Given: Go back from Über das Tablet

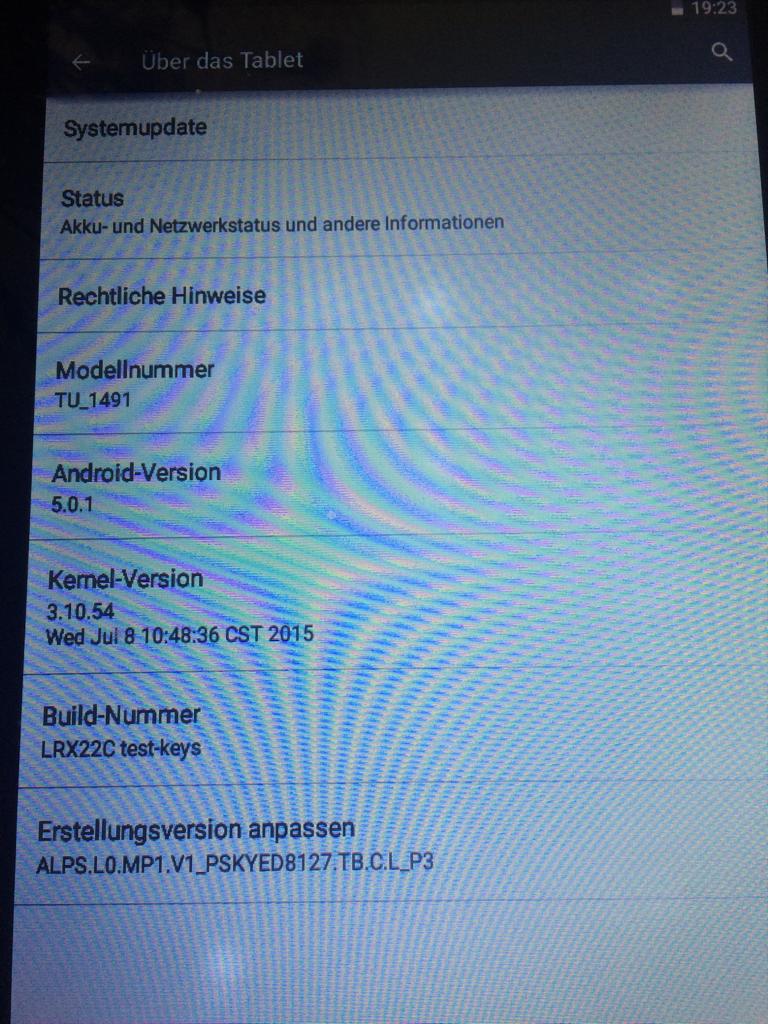Looking at the screenshot, I should [x=82, y=61].
